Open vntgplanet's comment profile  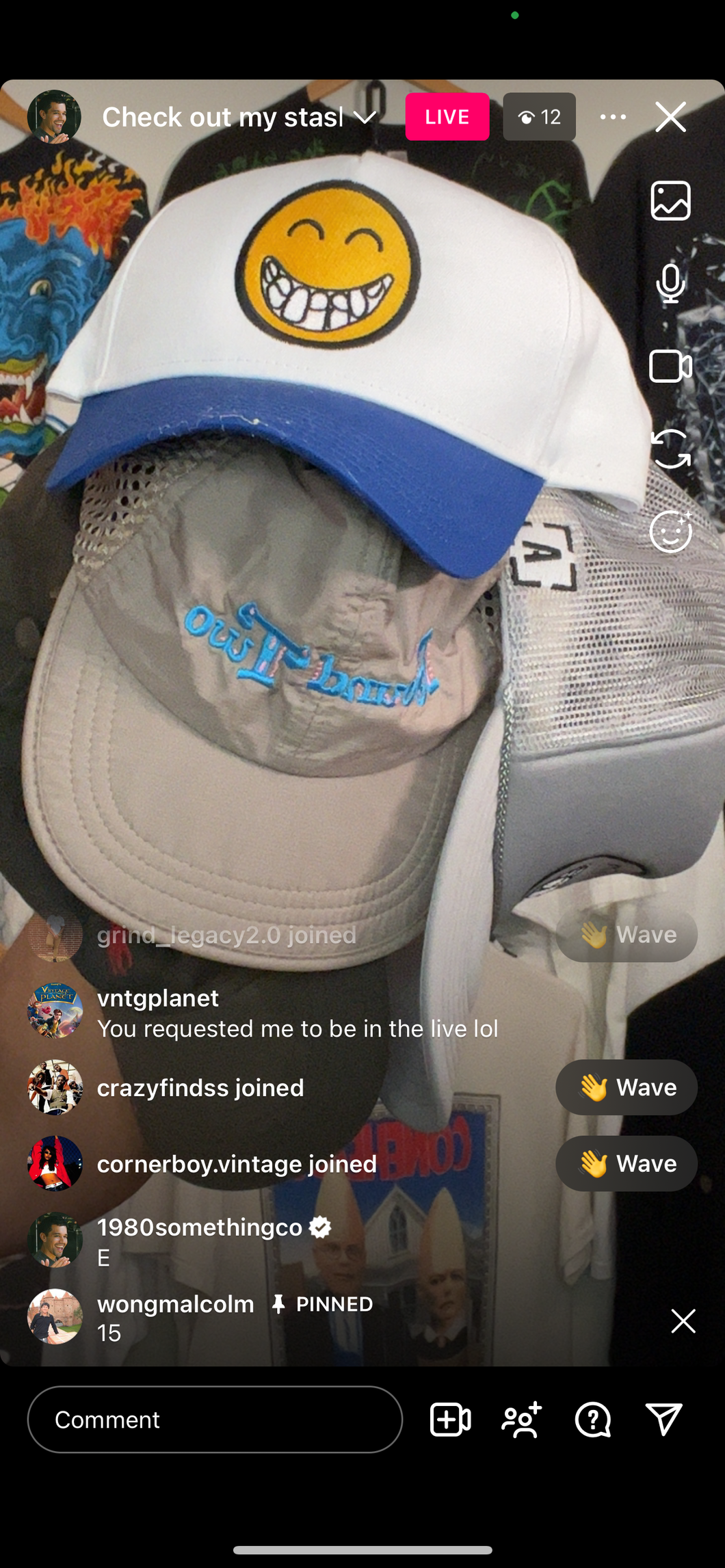point(55,1011)
